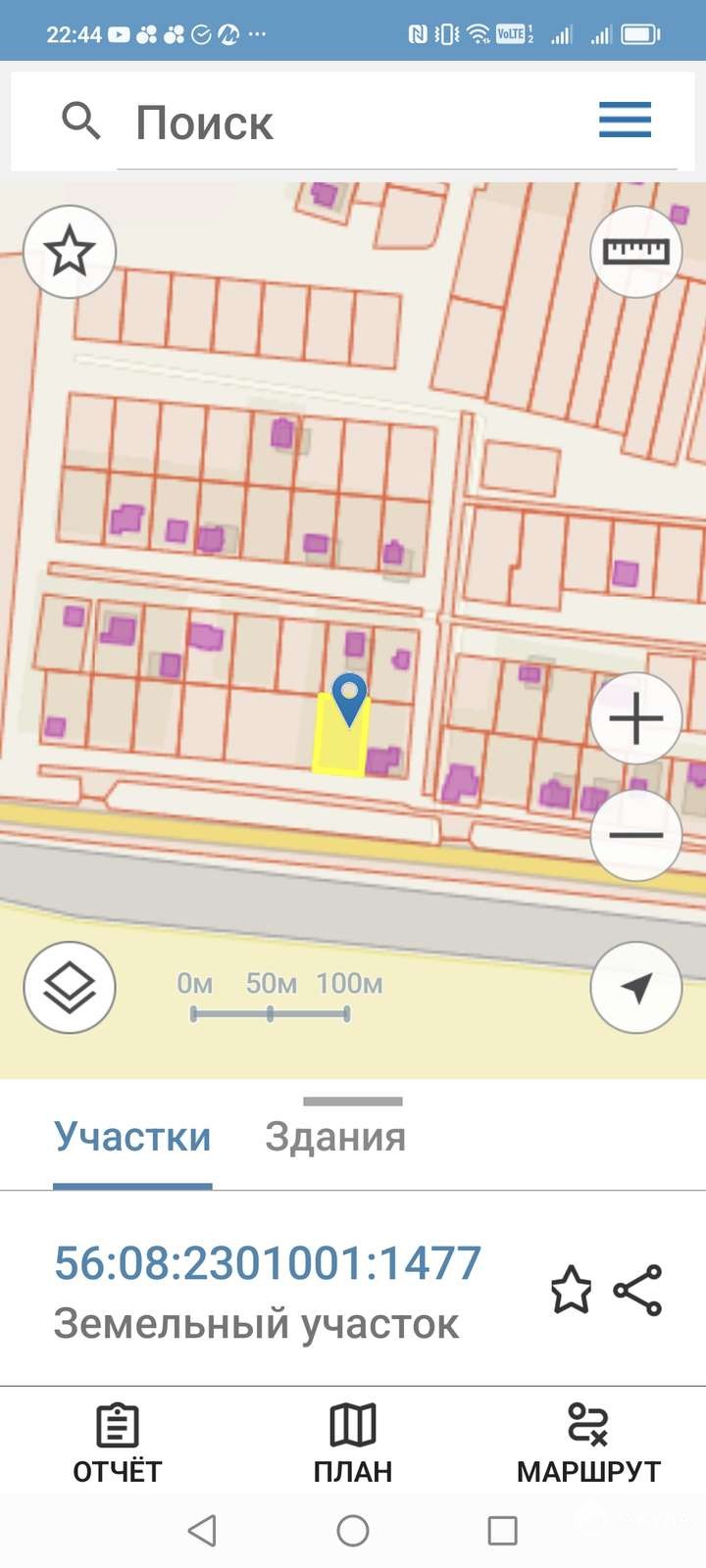
Task: Tap the blue map pin marker
Action: pos(349,697)
